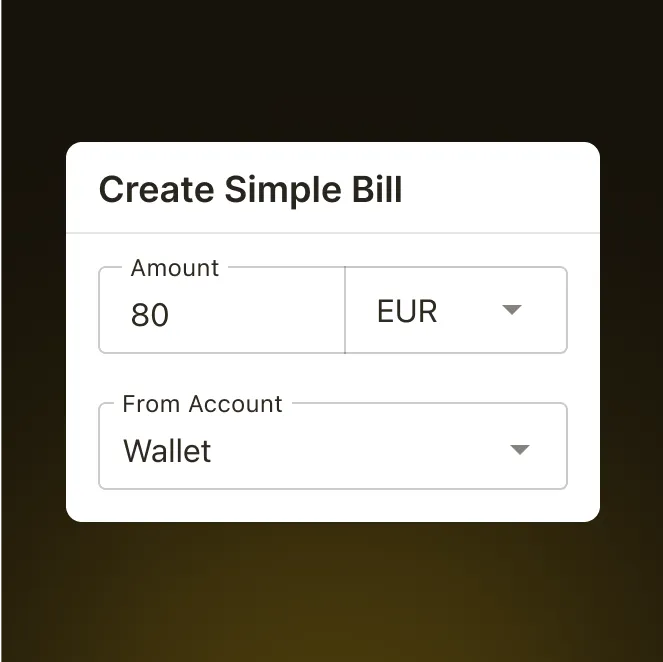
Task: Expand the From Account Wallet dropdown
Action: [x=332, y=450]
